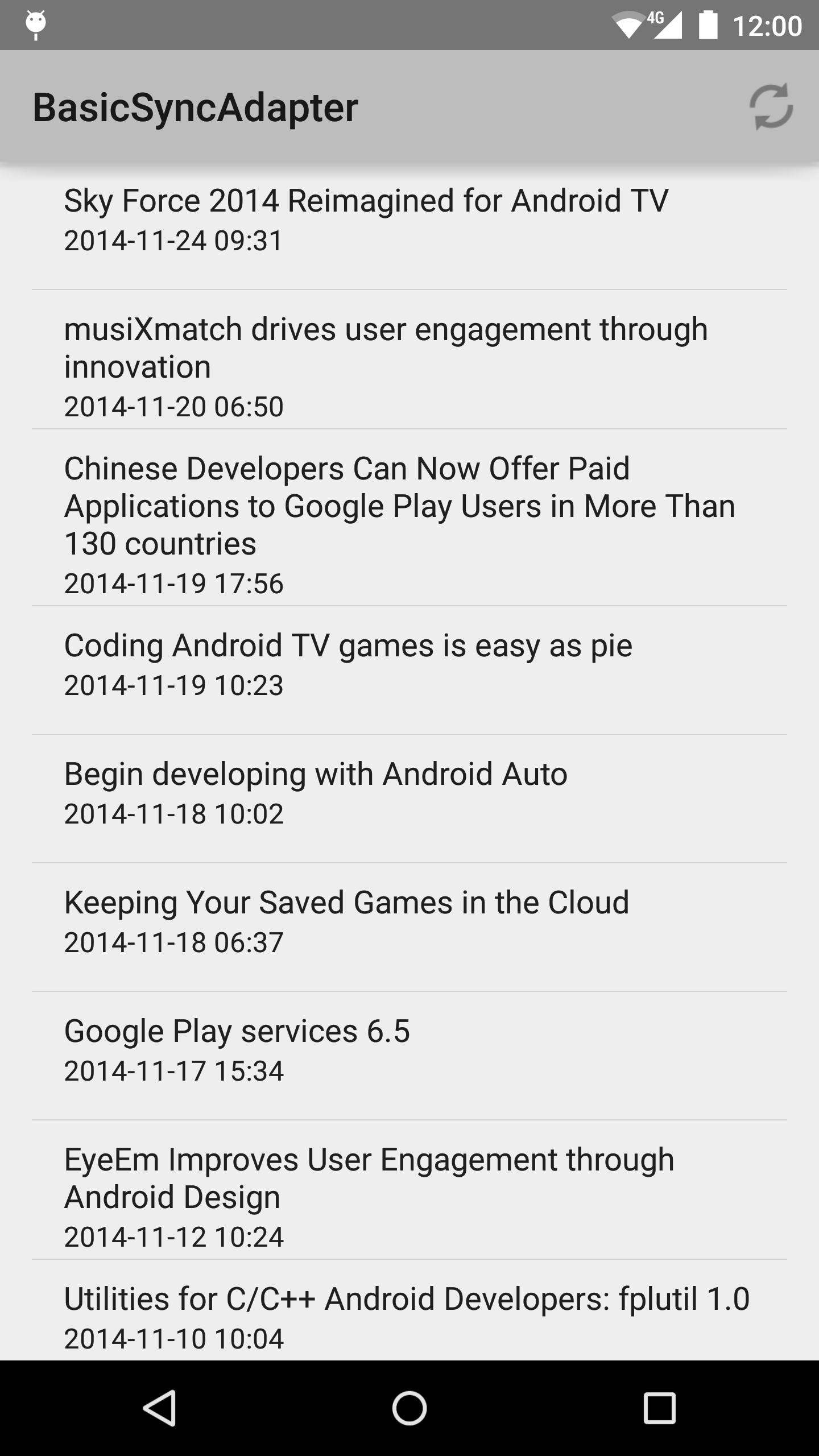The width and height of the screenshot is (819, 1456).
Task: Tap the sync refresh icon
Action: (771, 107)
